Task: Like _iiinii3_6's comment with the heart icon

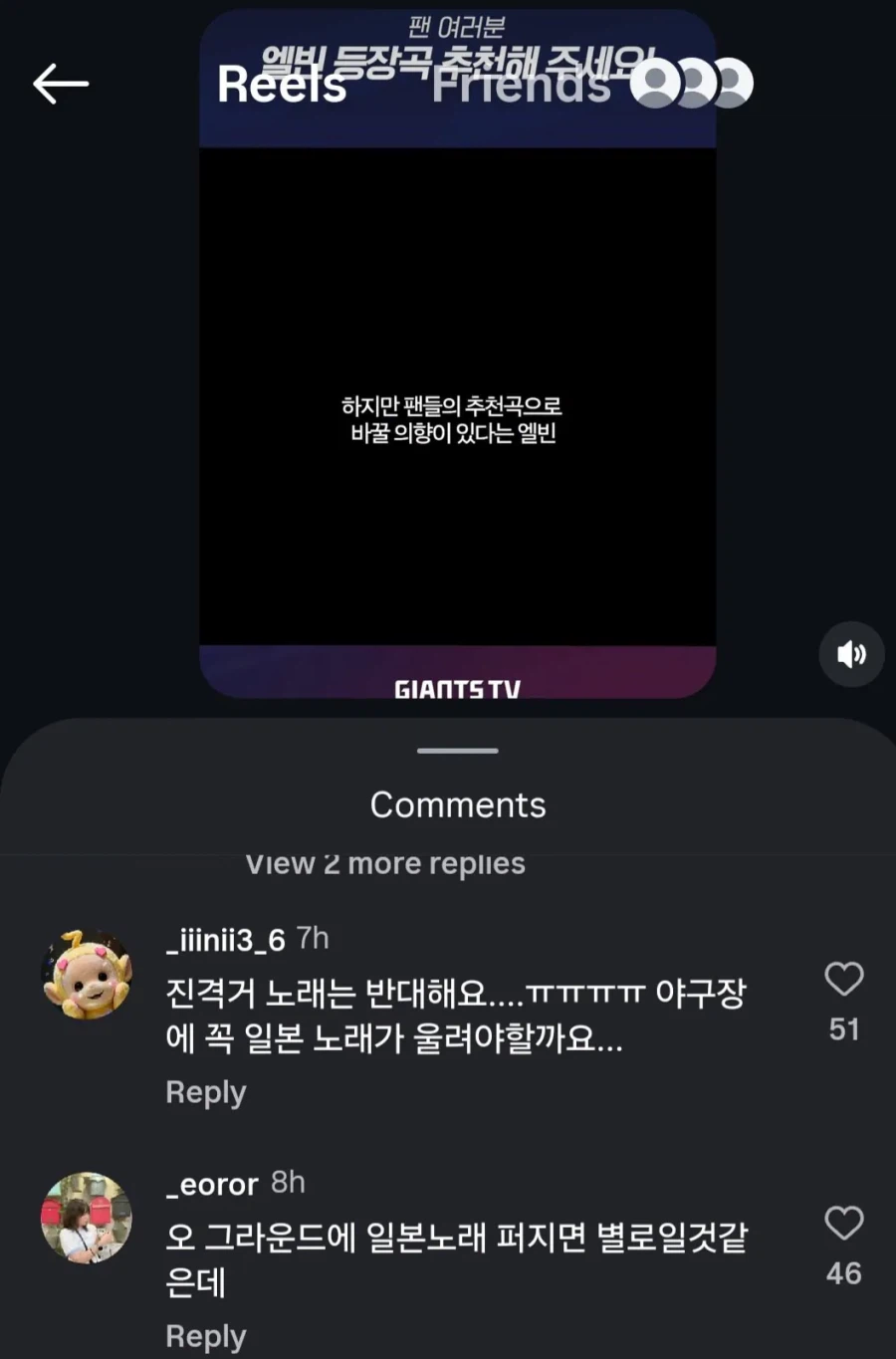Action: [844, 981]
